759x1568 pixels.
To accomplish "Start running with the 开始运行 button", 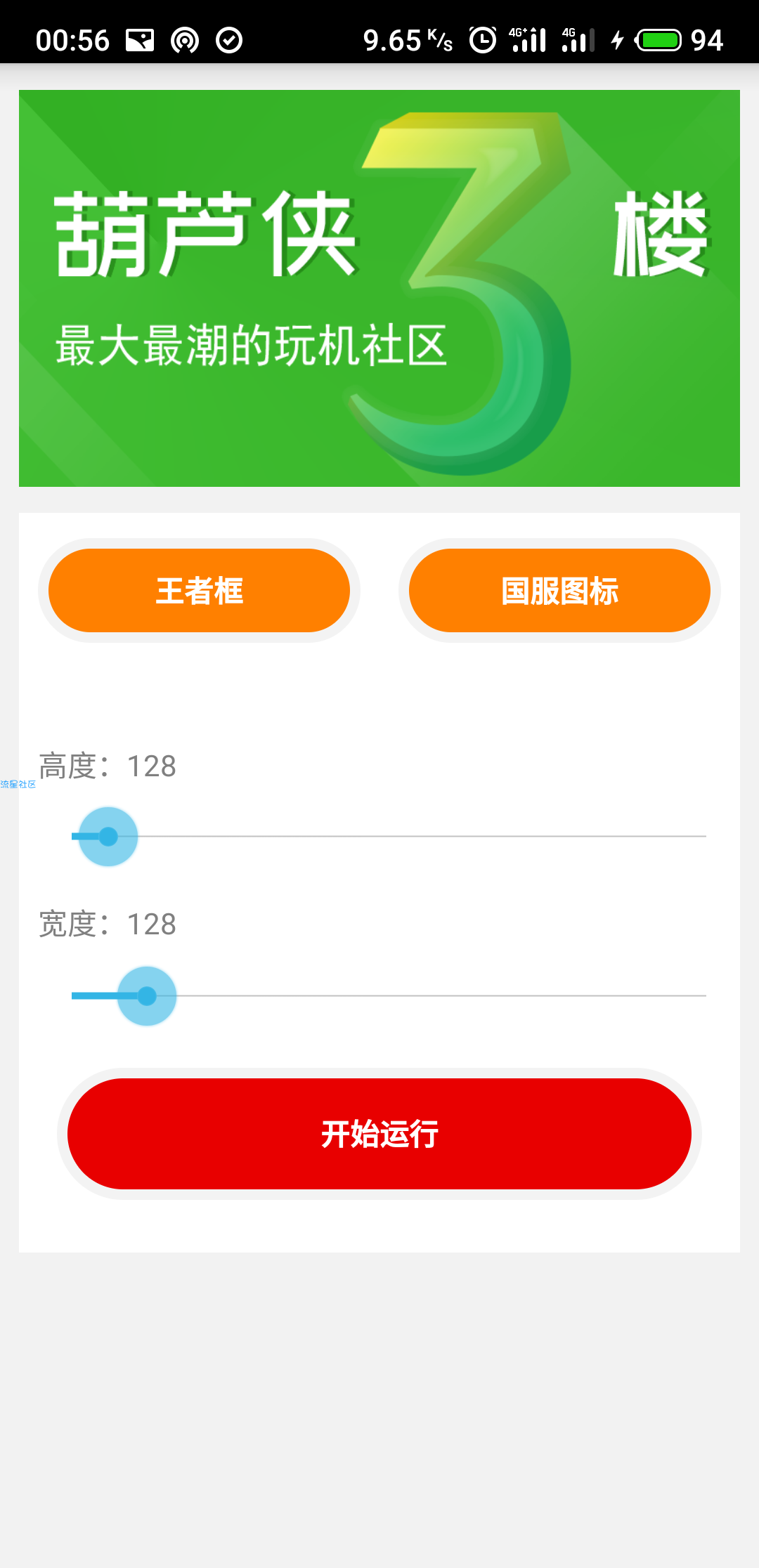I will coord(379,1134).
